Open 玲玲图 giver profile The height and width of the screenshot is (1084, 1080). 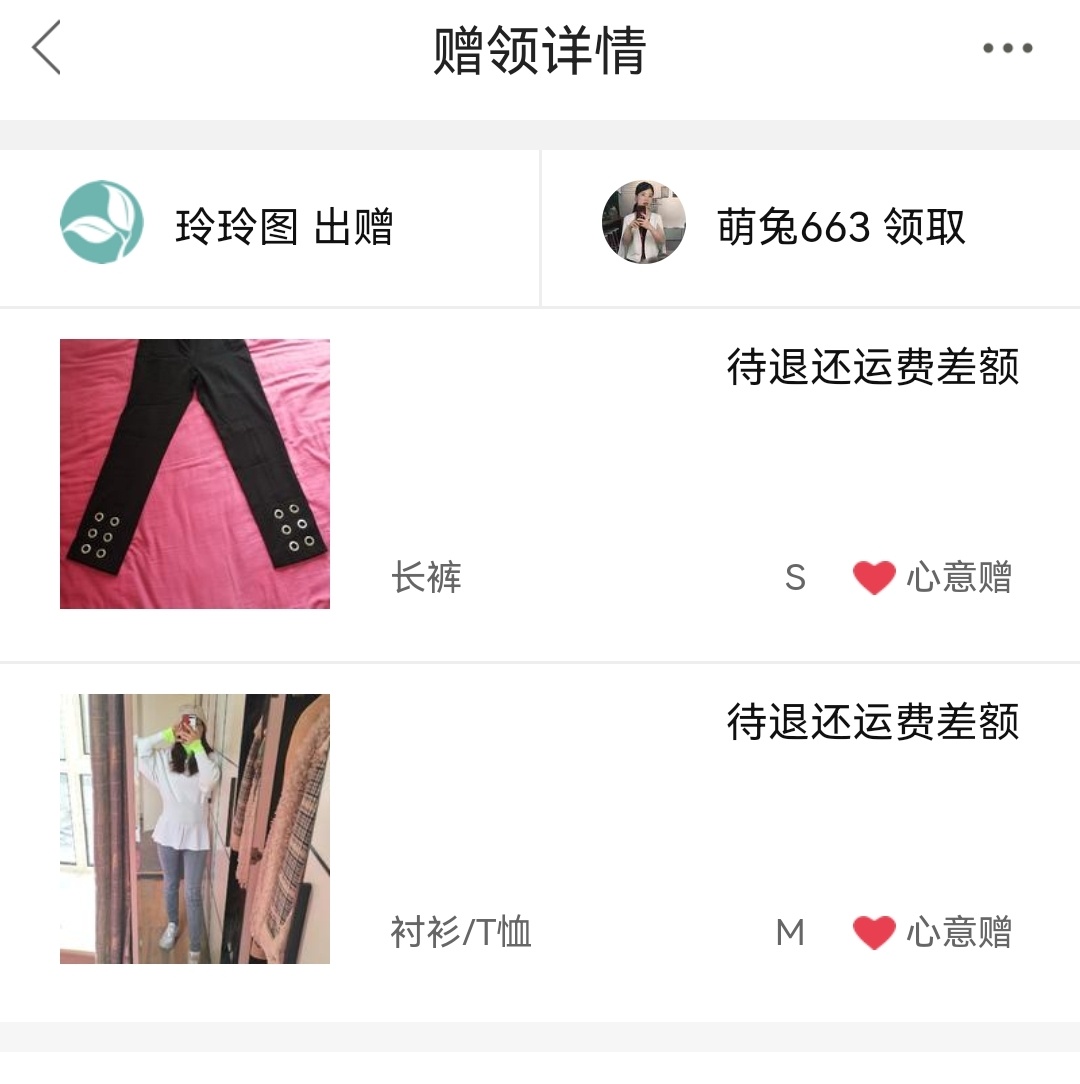(x=102, y=223)
